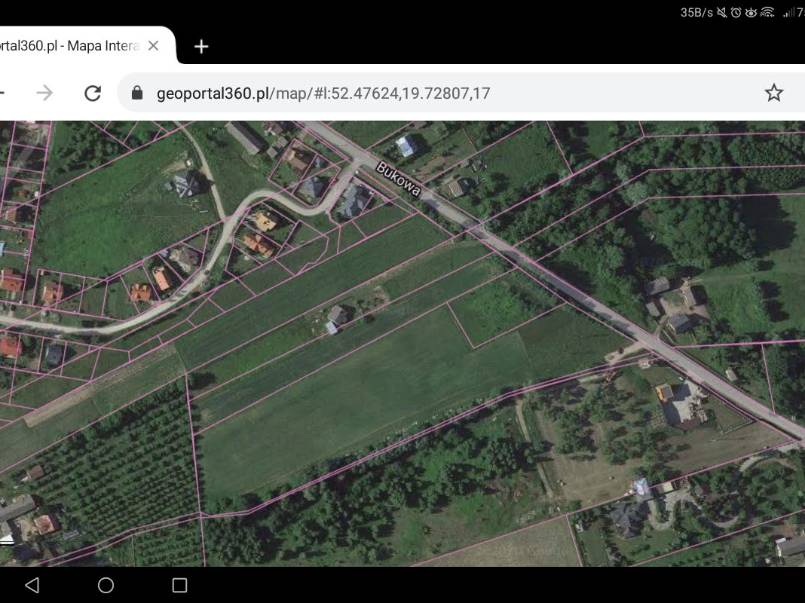Go to the Android home screen
The height and width of the screenshot is (603, 805).
106,585
